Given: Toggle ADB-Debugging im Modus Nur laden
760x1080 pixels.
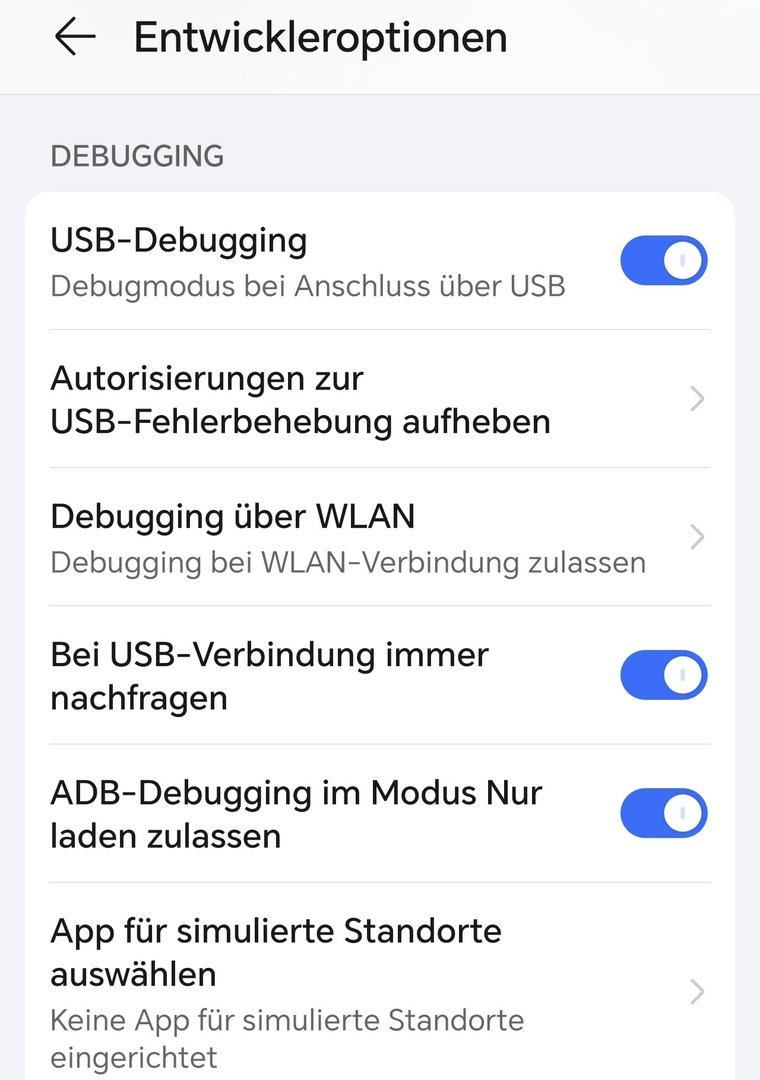Looking at the screenshot, I should pos(663,814).
